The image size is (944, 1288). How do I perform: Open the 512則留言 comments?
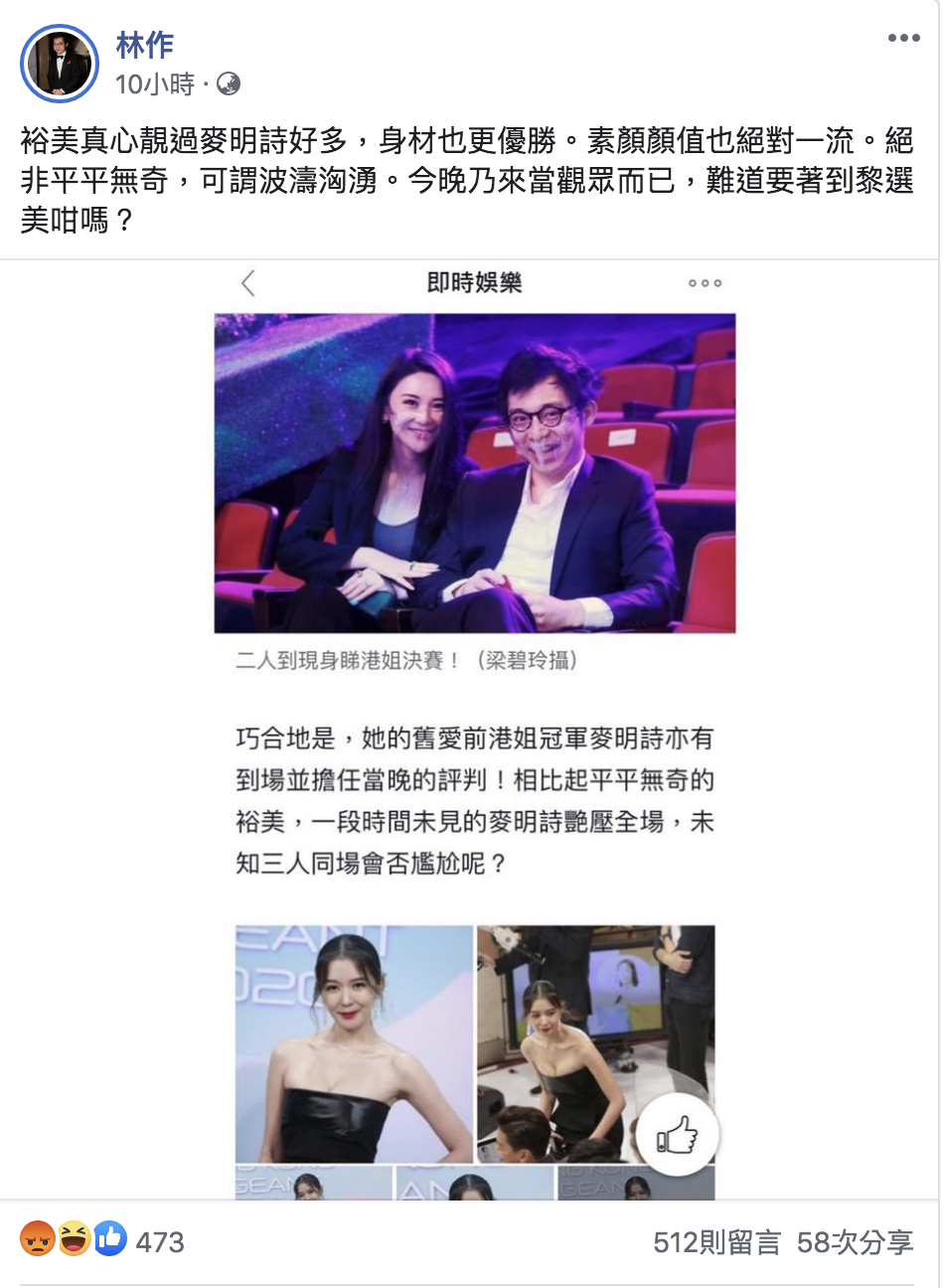coord(716,1242)
